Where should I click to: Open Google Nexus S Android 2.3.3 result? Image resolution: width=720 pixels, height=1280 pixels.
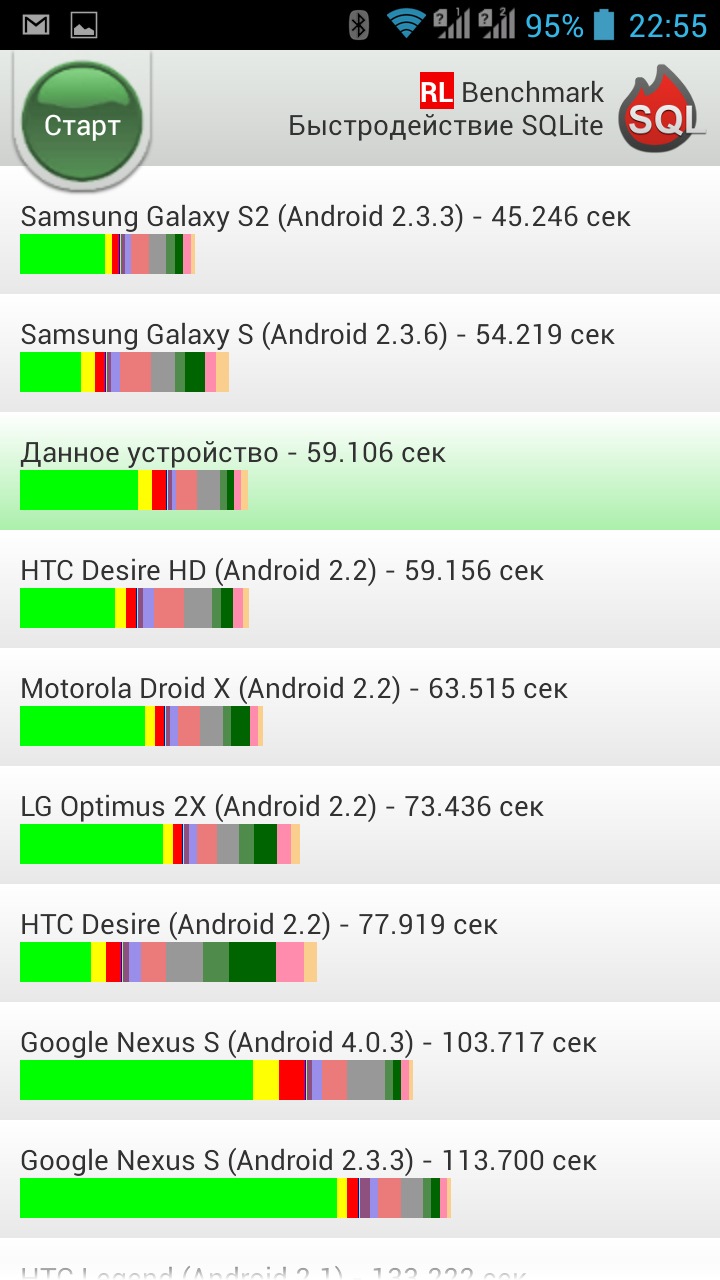tap(360, 1178)
